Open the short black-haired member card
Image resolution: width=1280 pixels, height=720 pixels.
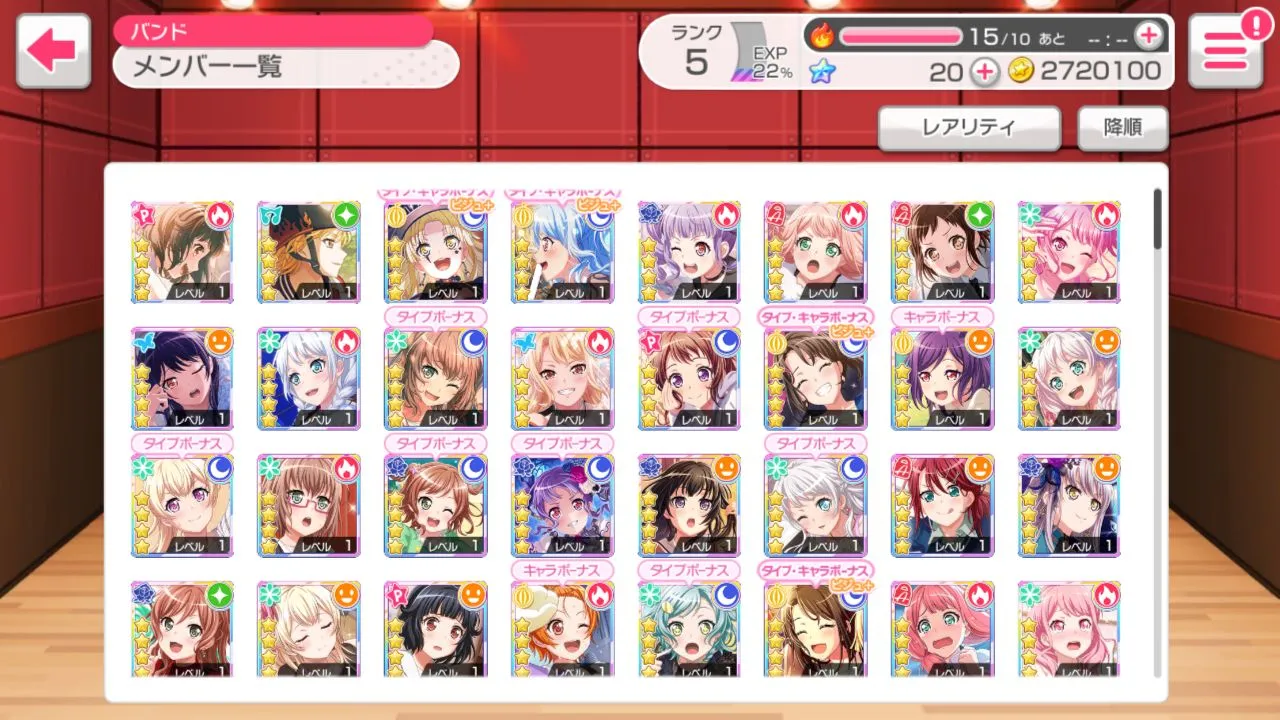pyautogui.click(x=435, y=628)
